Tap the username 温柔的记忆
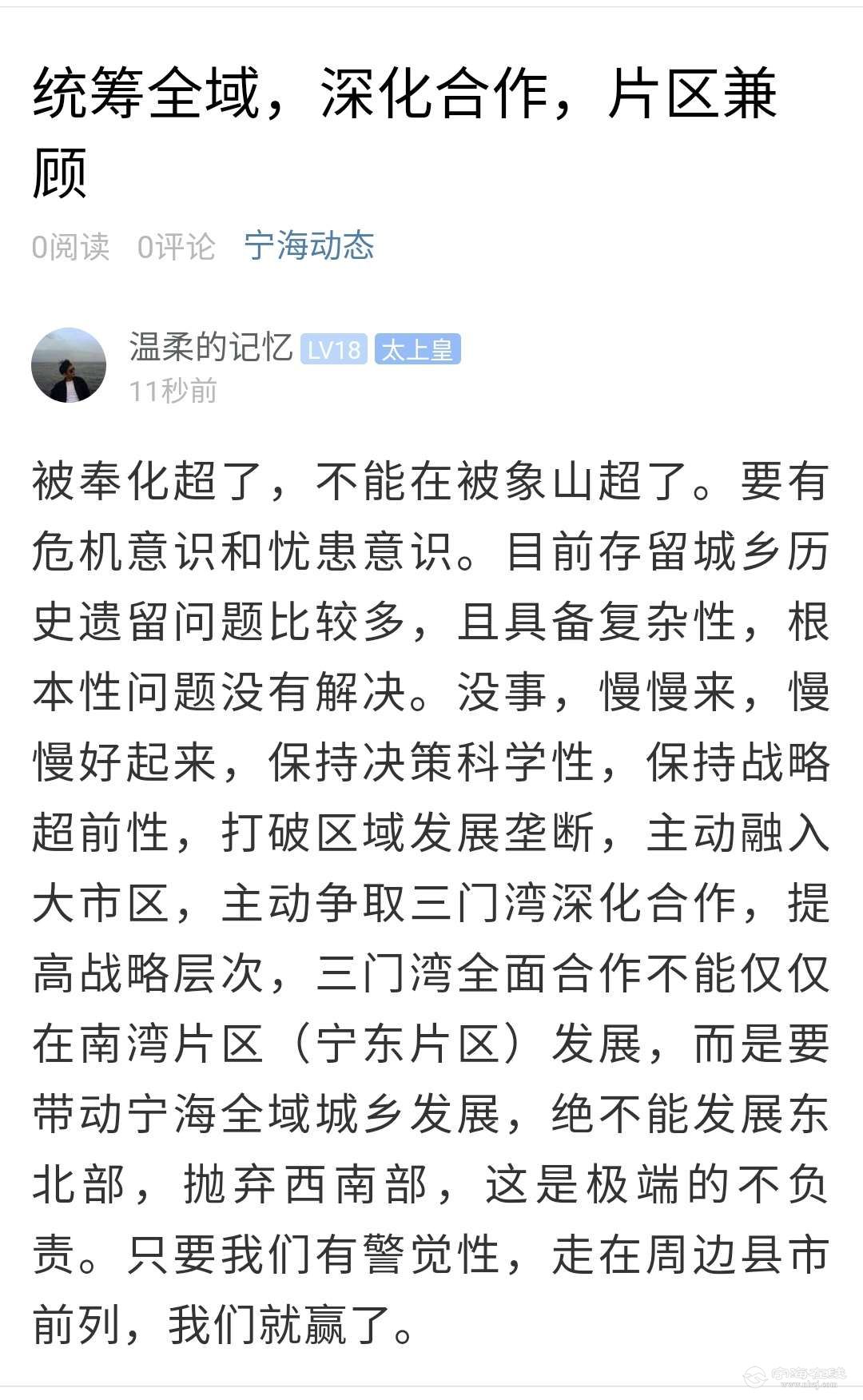The height and width of the screenshot is (1400, 863). [211, 348]
